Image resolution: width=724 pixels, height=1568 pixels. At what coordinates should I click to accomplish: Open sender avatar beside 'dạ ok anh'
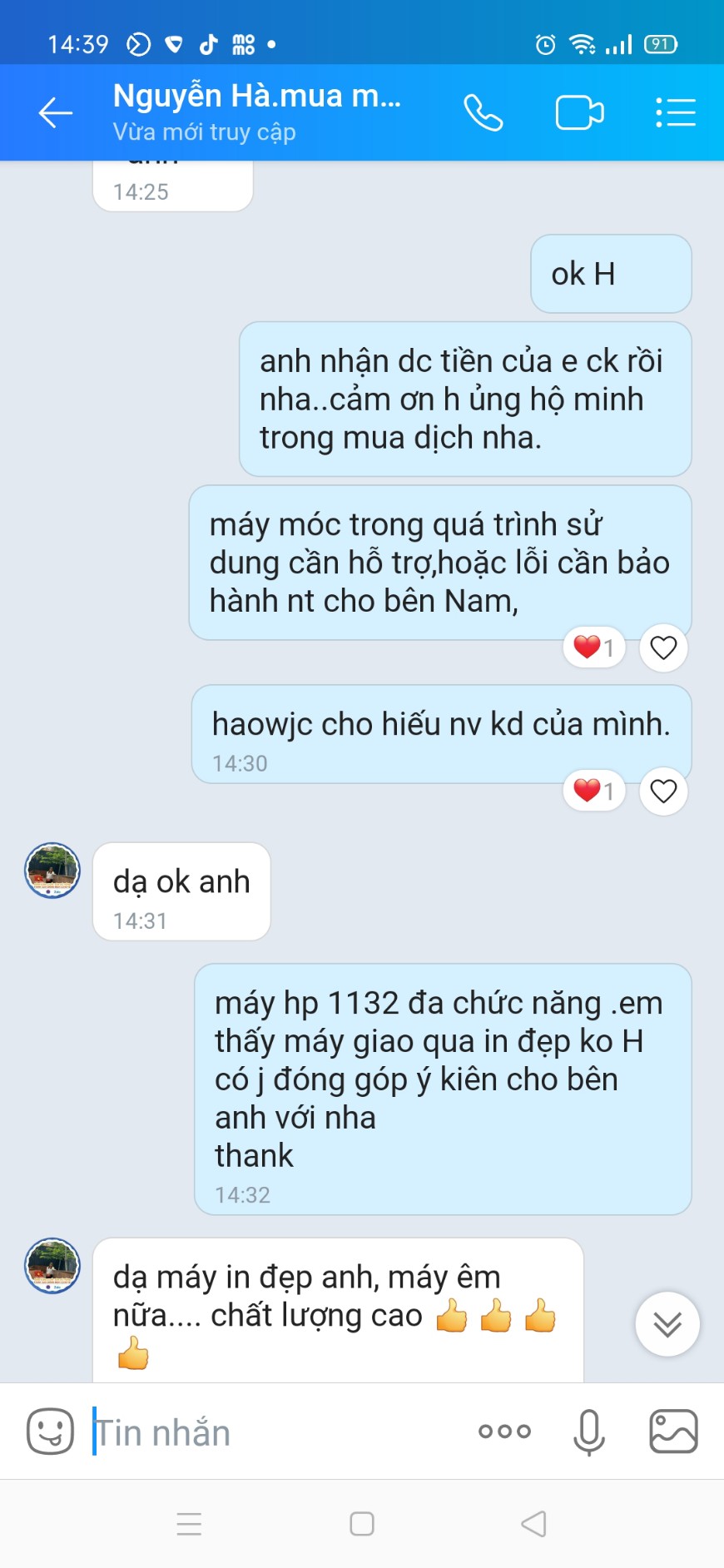[52, 871]
